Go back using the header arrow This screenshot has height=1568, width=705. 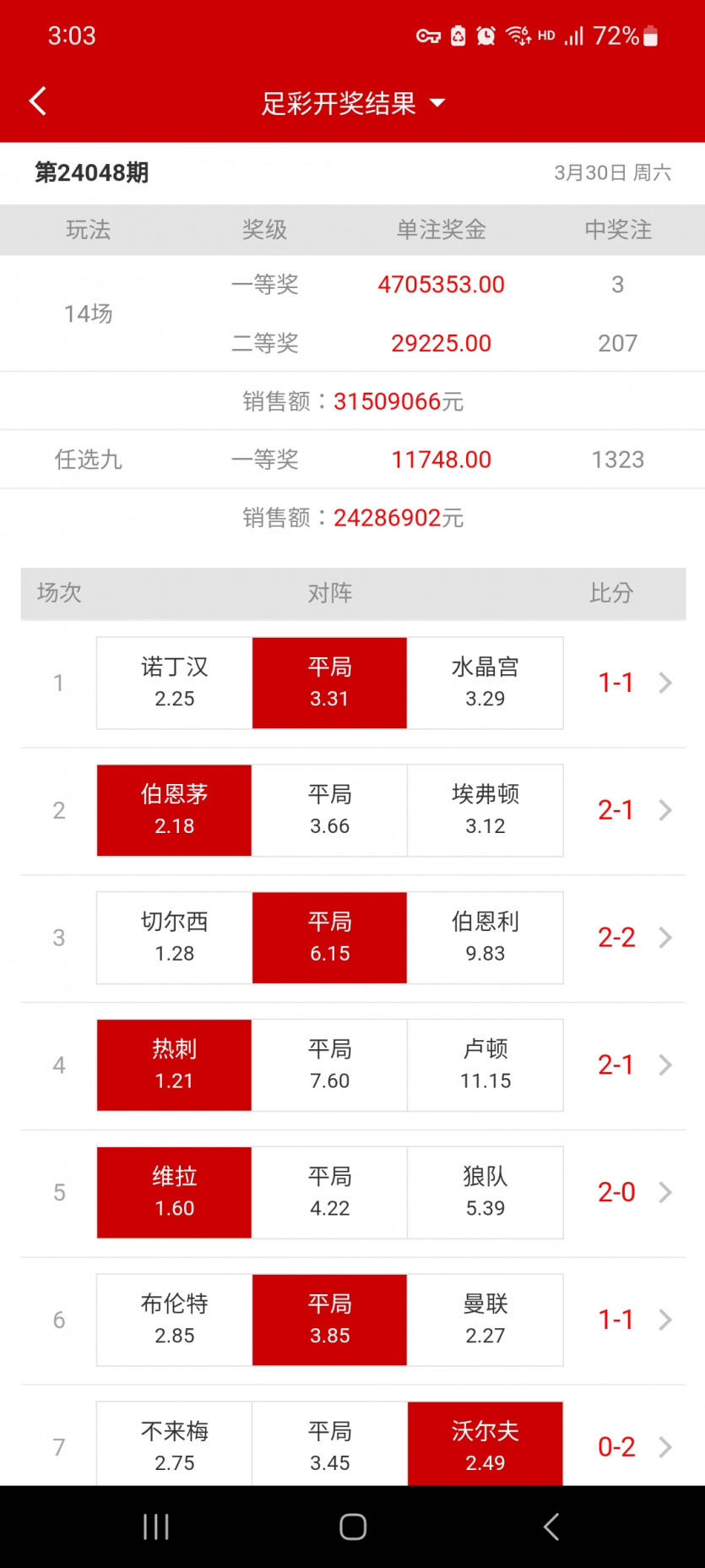[38, 102]
